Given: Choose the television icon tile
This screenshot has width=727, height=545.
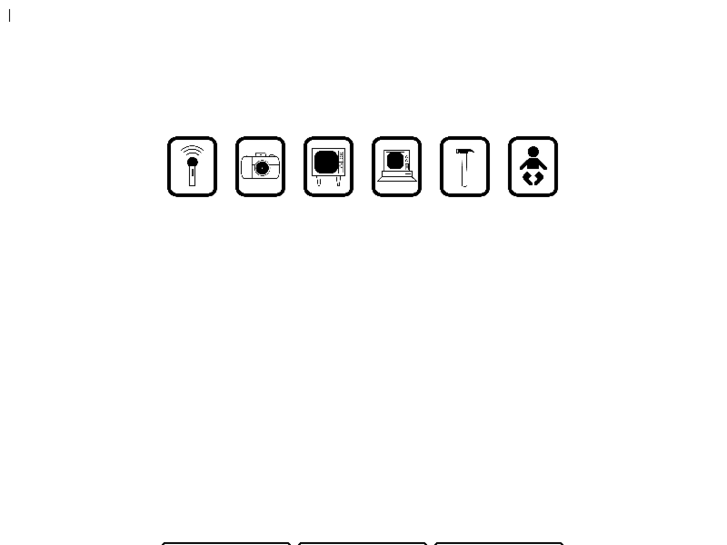Looking at the screenshot, I should [x=328, y=166].
